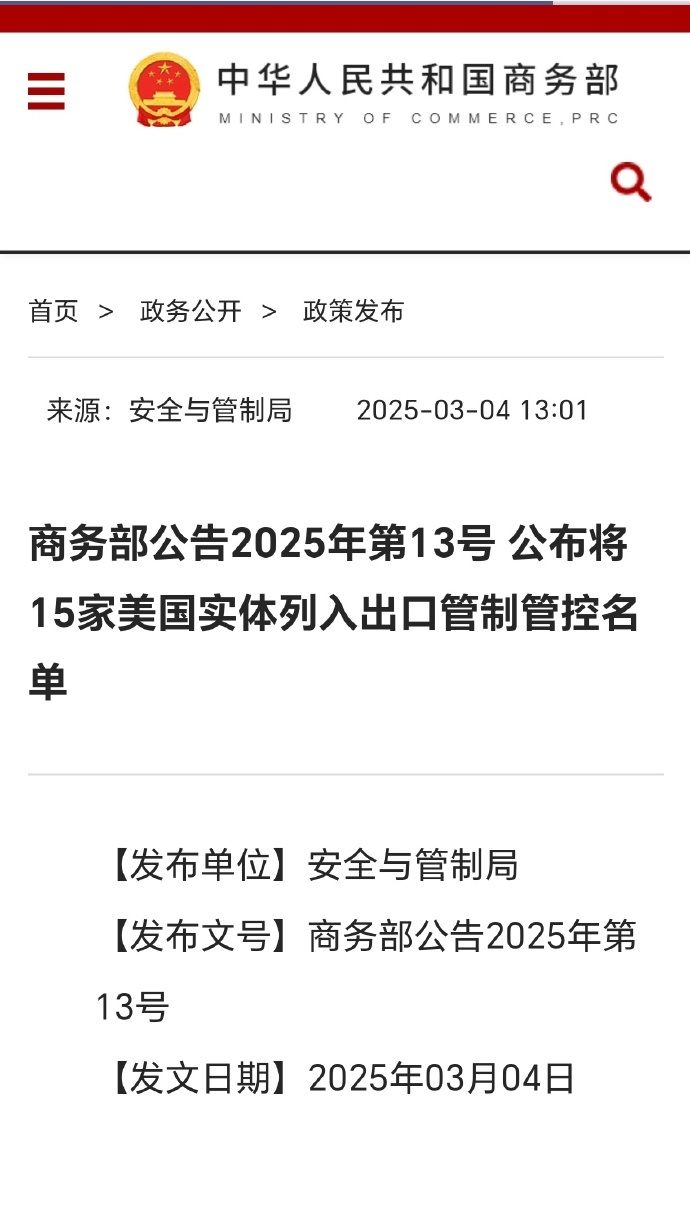Image resolution: width=690 pixels, height=1214 pixels.
Task: Tap the Ministry of Commerce header logo
Action: [x=374, y=90]
